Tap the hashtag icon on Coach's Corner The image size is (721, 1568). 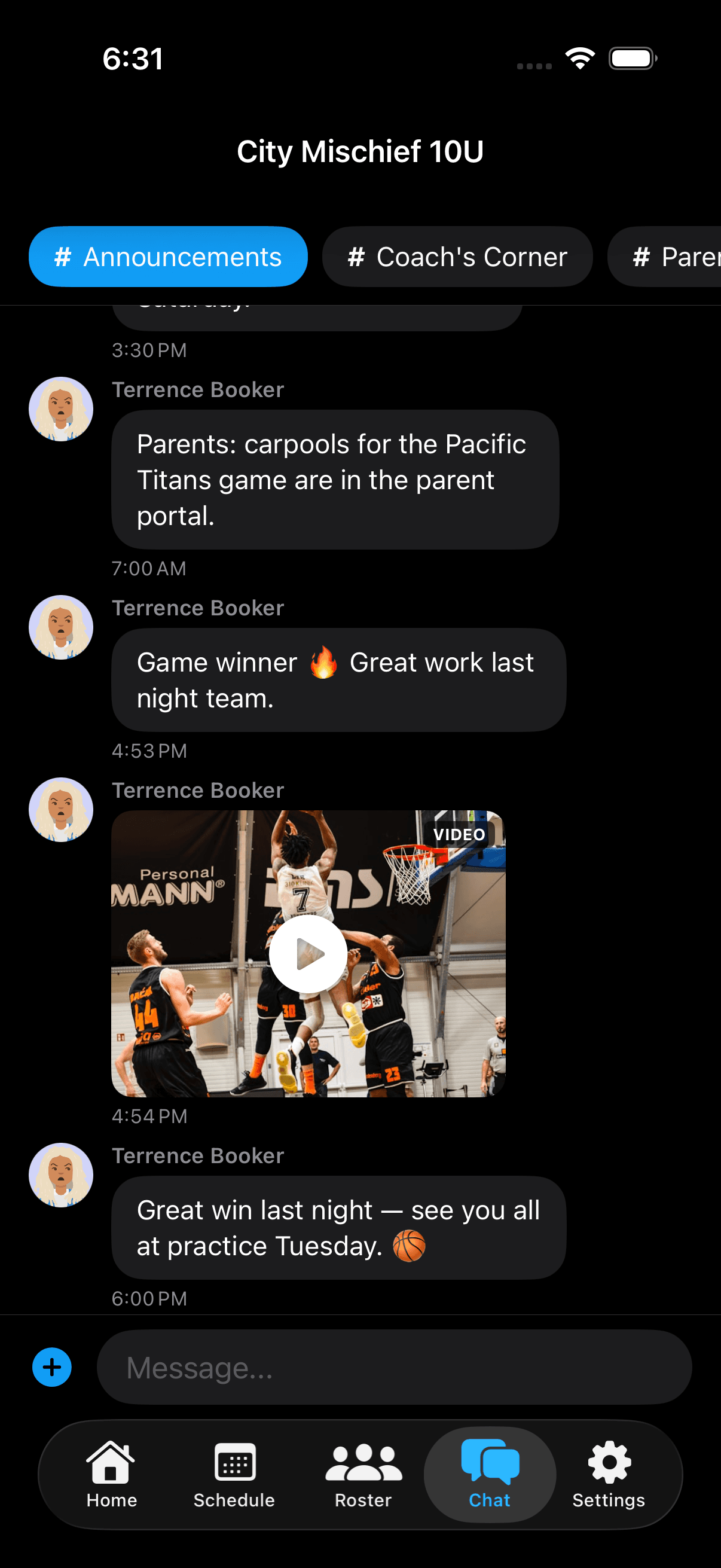coord(358,257)
